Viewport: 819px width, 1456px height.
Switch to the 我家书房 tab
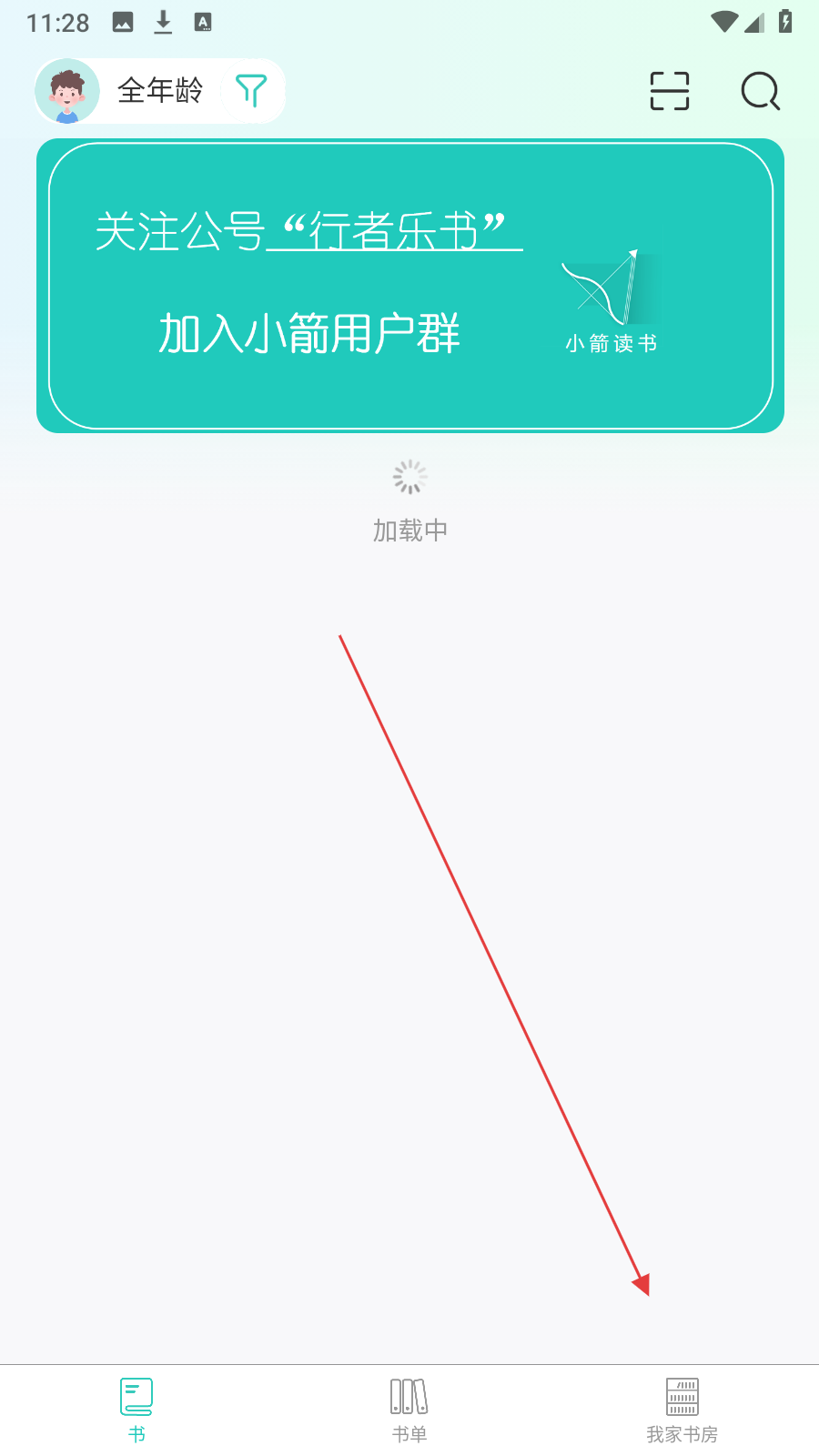(682, 1410)
